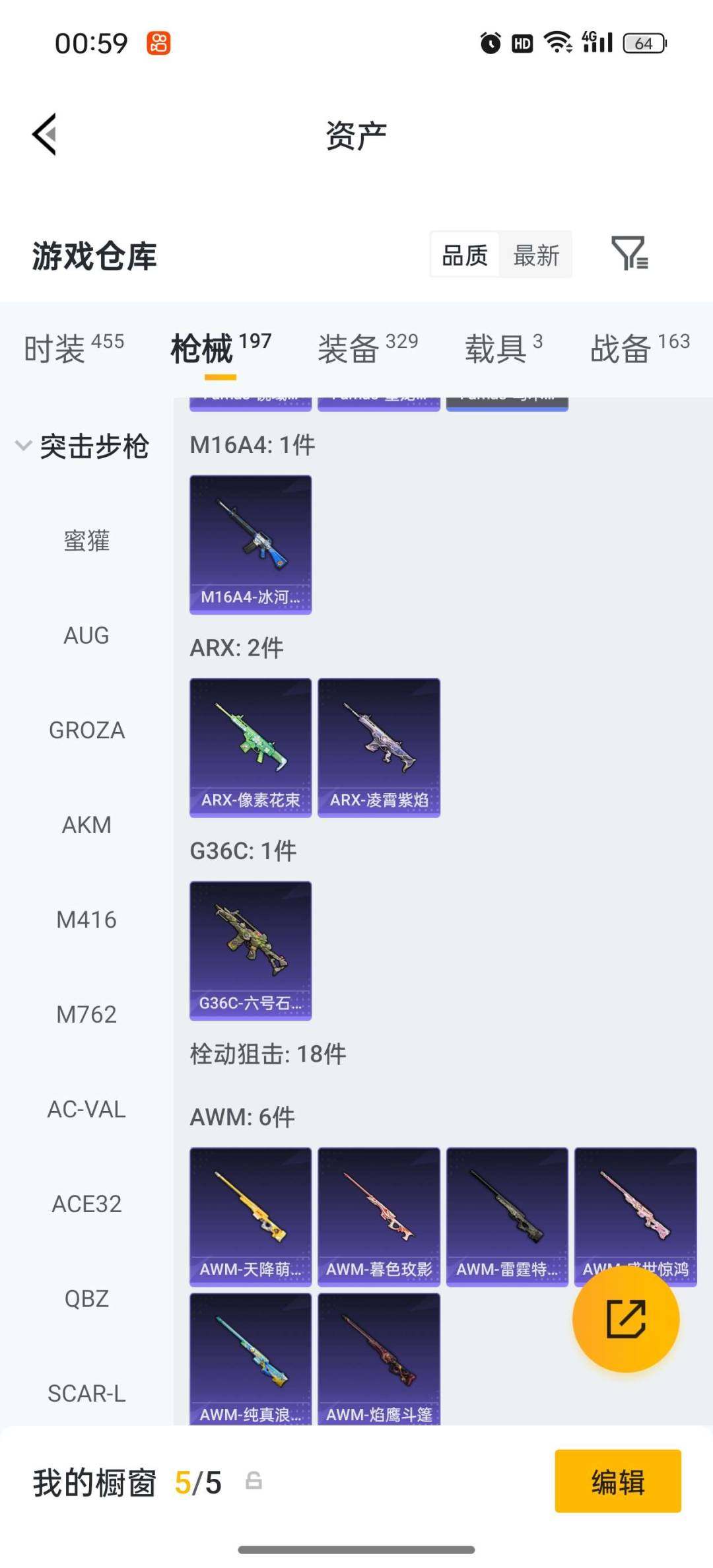Tap the HD icon in the status bar

(x=521, y=42)
